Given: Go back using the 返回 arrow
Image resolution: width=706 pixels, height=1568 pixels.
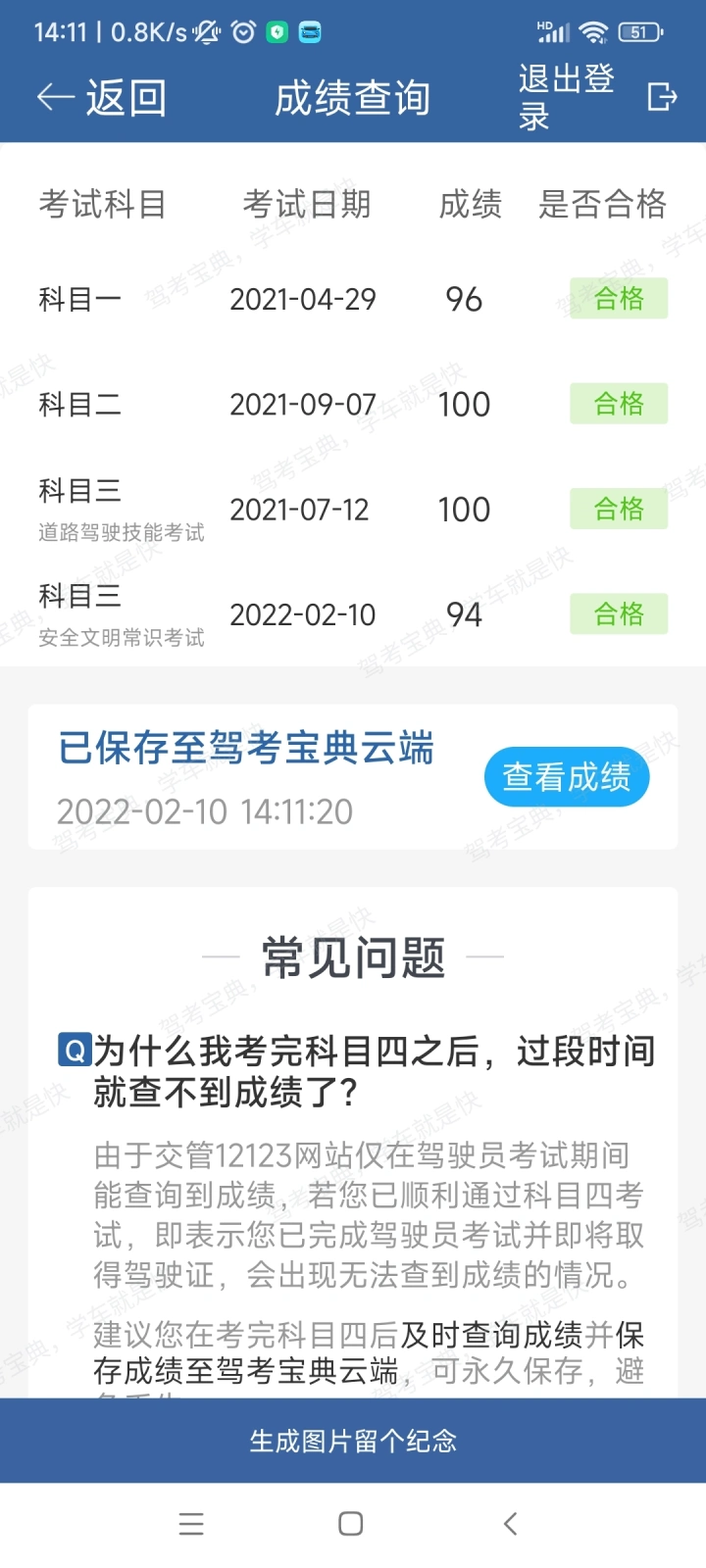Looking at the screenshot, I should coord(101,97).
